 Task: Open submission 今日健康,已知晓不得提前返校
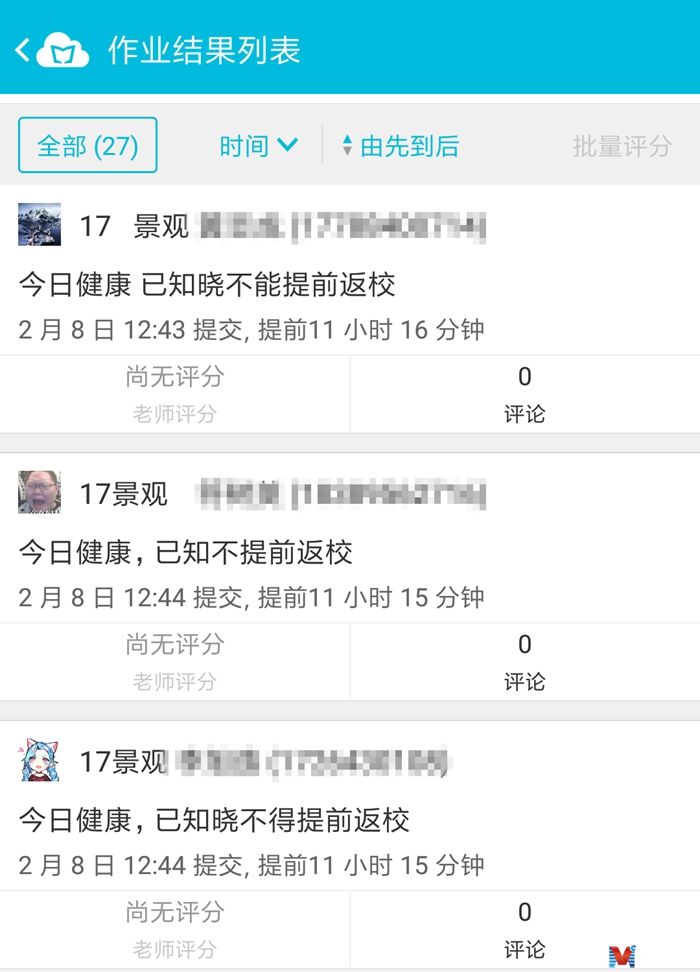[214, 821]
